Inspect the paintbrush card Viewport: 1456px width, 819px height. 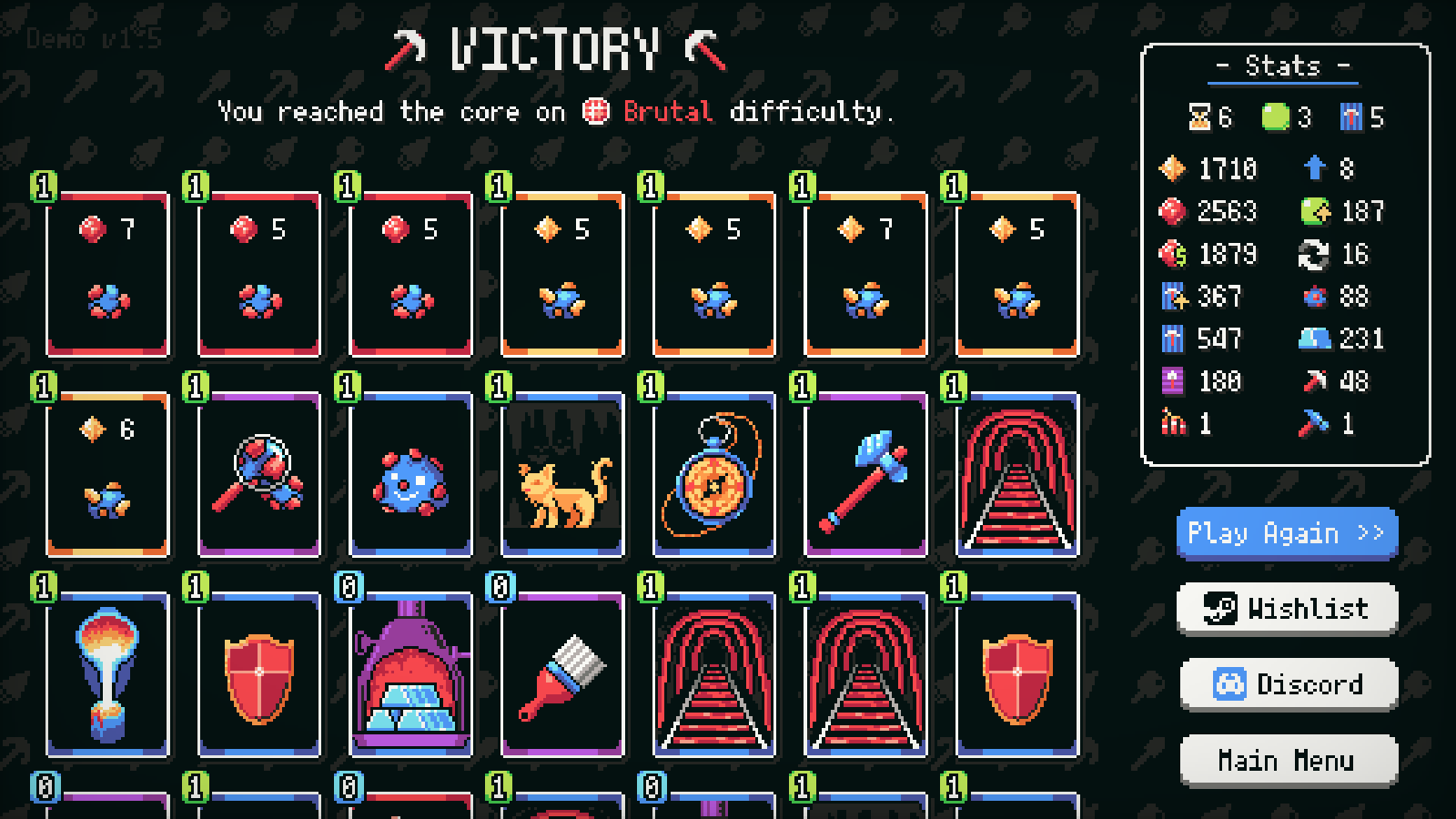(x=562, y=674)
